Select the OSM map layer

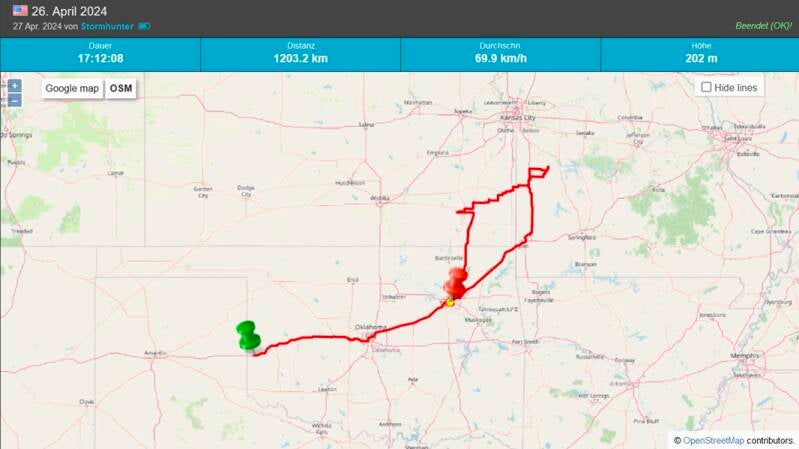121,89
